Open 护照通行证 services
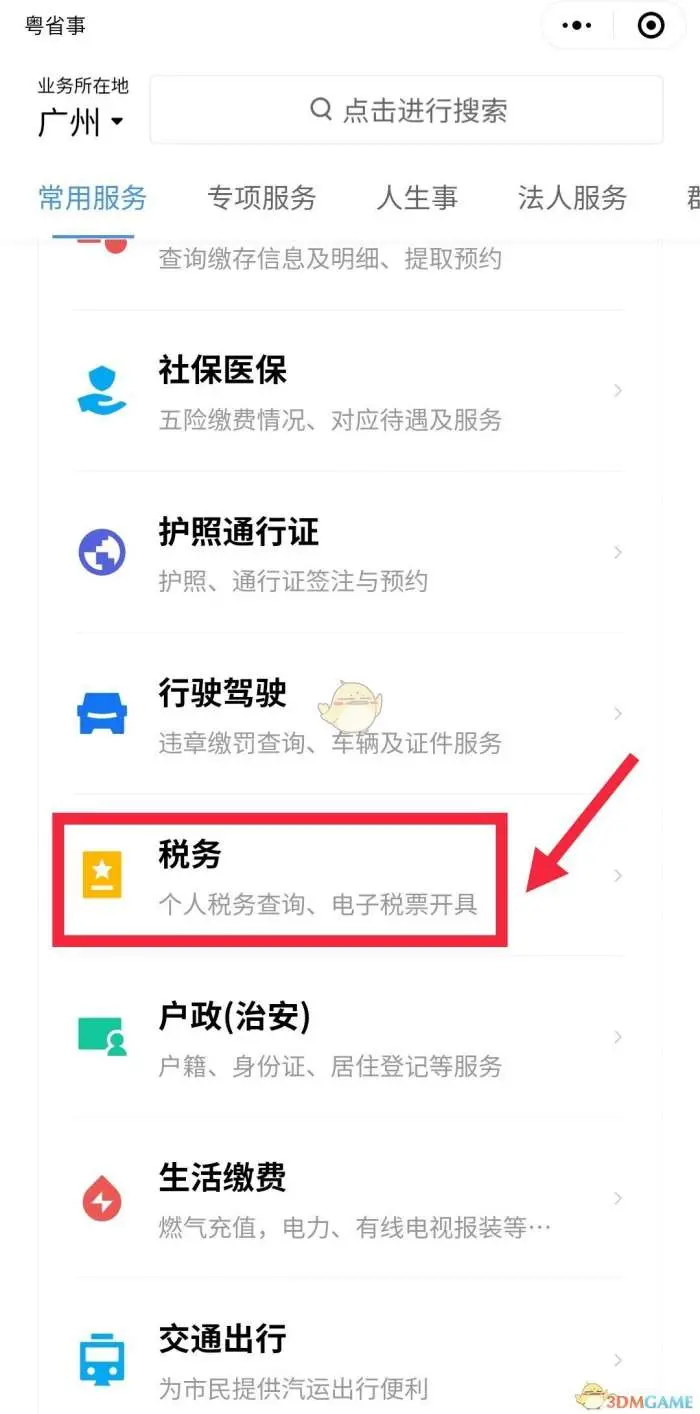Viewport: 700px width, 1414px height. (x=350, y=552)
